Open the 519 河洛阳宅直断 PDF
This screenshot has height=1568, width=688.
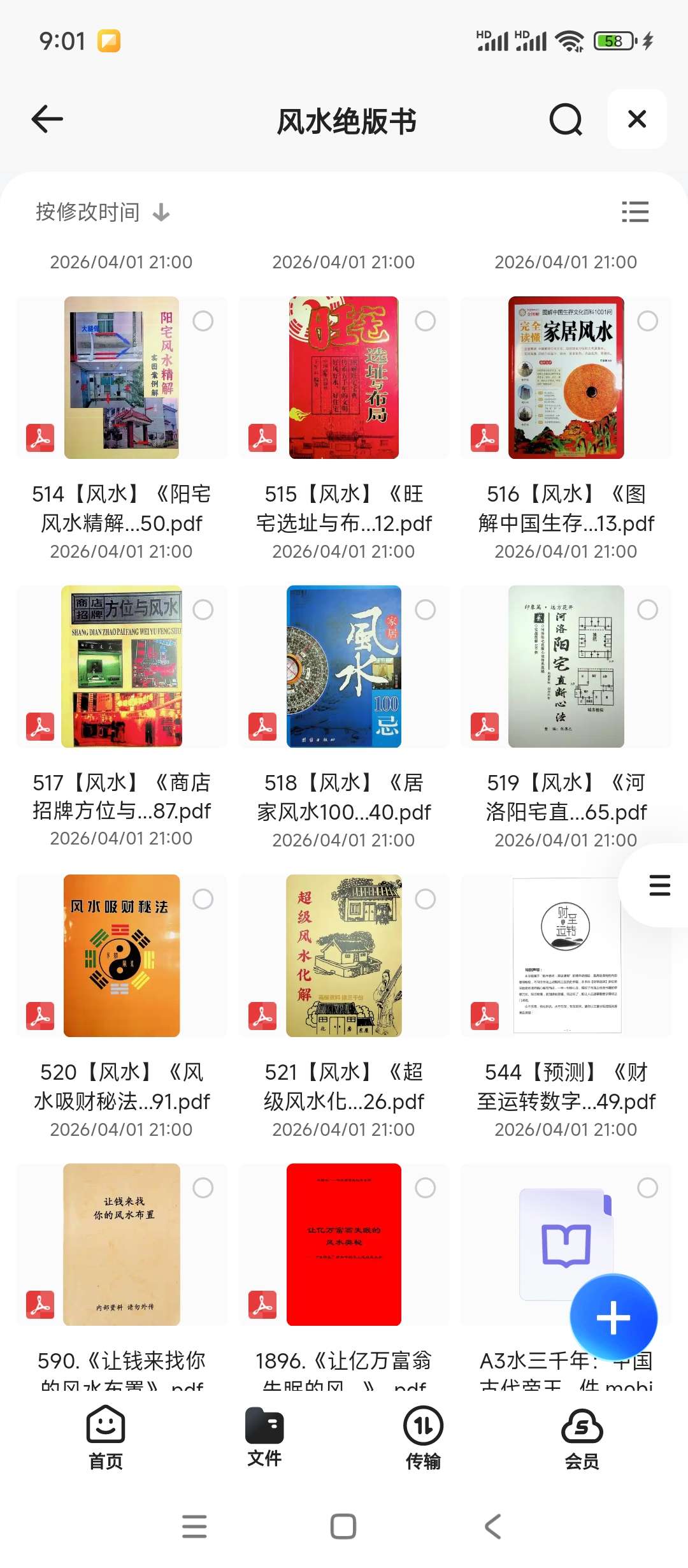pos(566,666)
